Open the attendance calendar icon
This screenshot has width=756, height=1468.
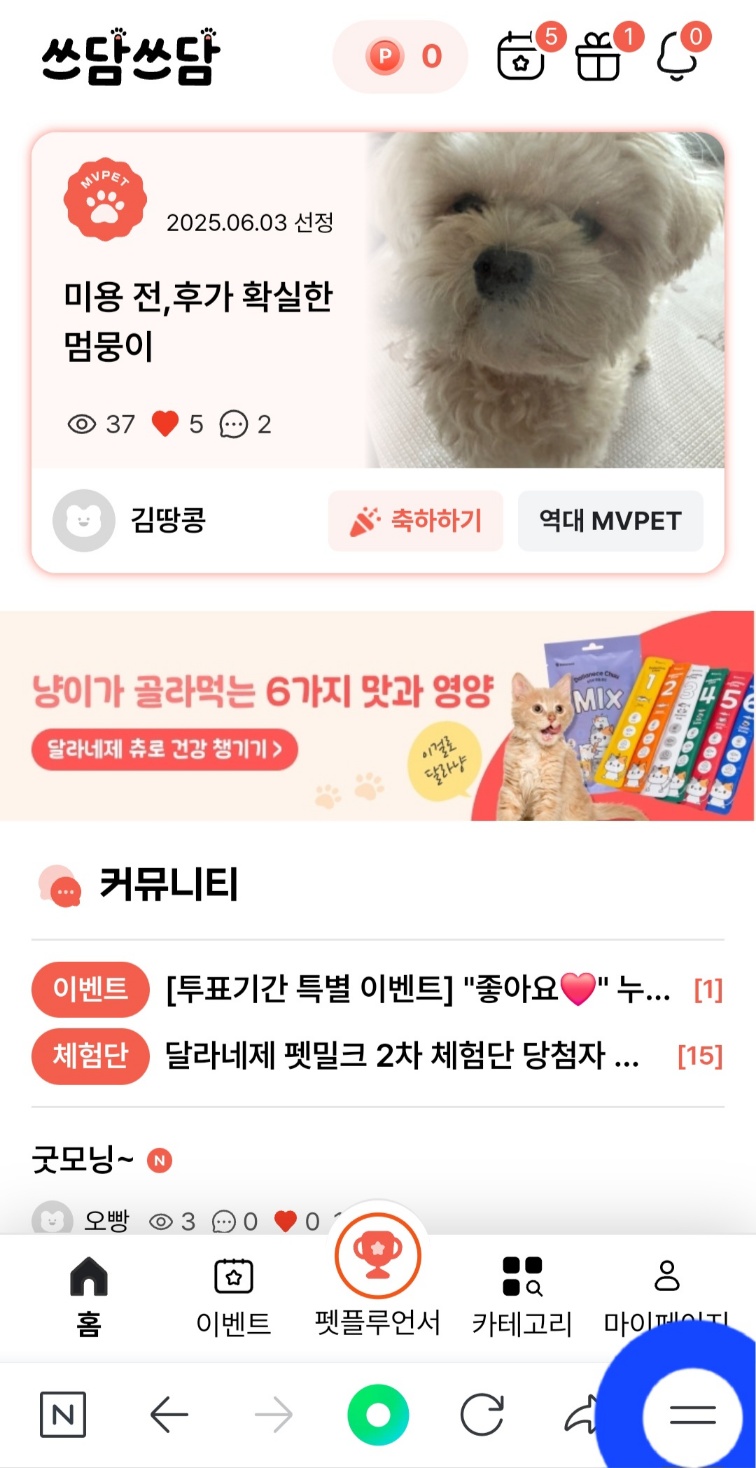(x=522, y=56)
